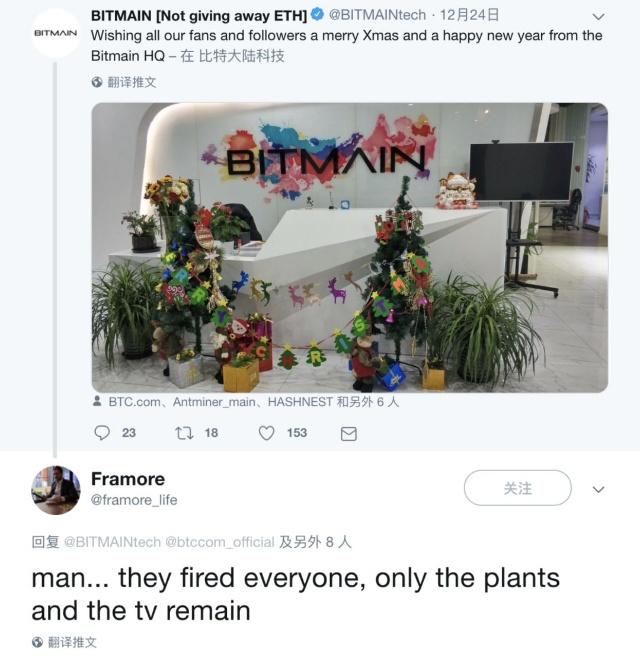The image size is (640, 659).
Task: Open Framore's profile picture
Action: coord(56,490)
